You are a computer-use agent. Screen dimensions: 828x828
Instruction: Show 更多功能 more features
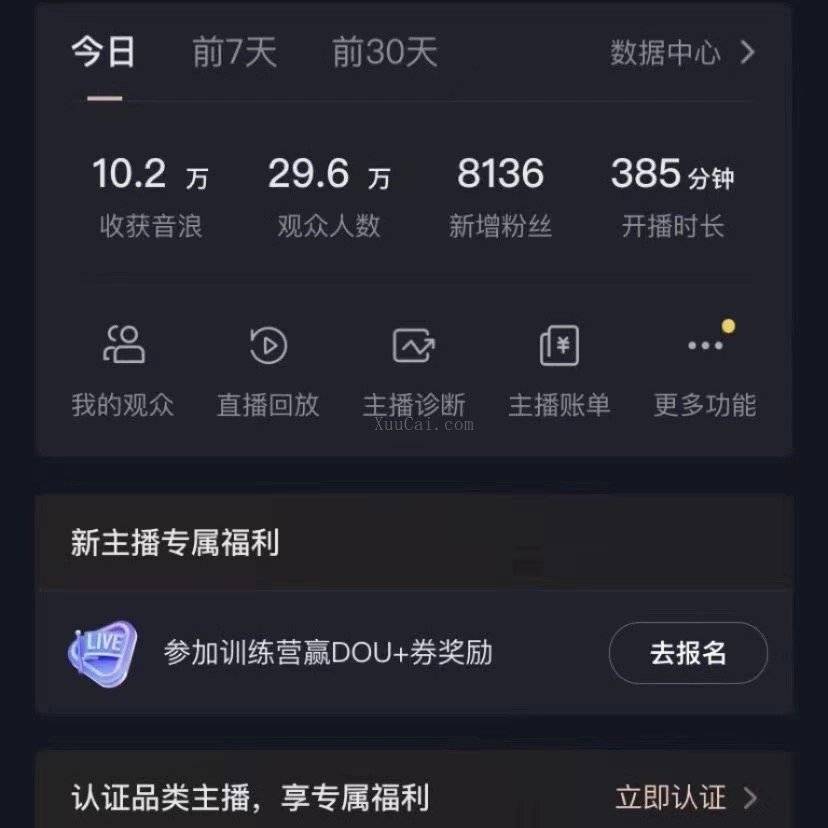705,370
